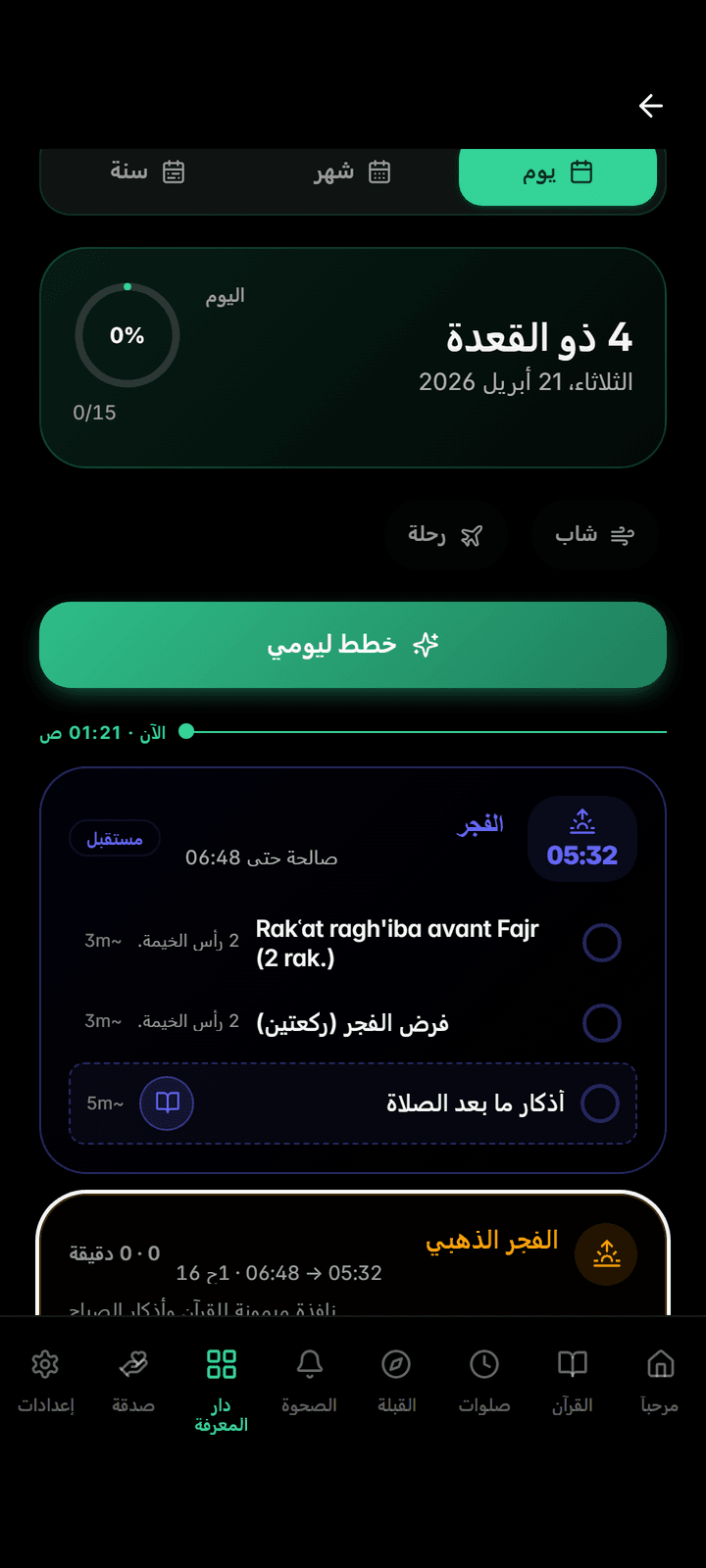Tap the back arrow at the top

[651, 106]
